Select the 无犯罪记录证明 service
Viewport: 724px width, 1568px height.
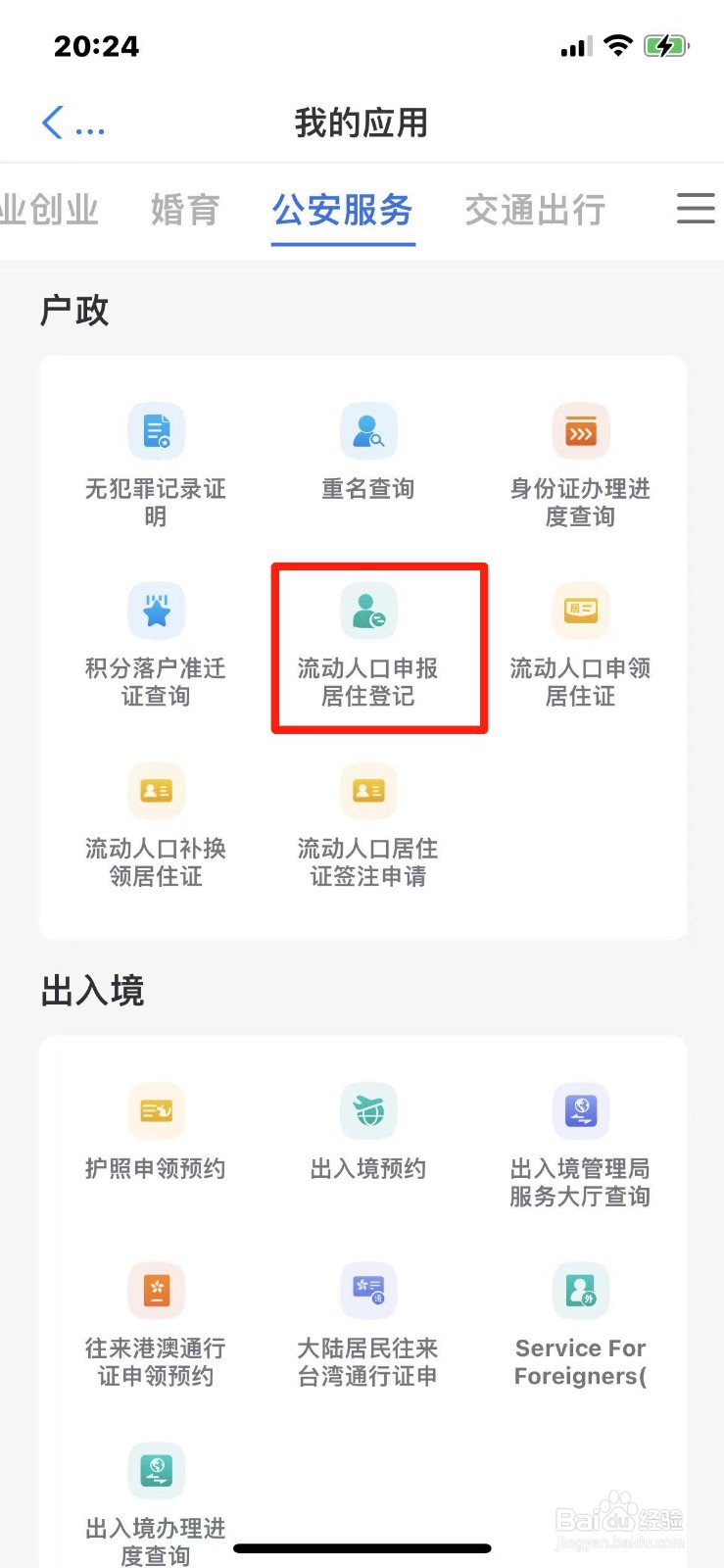click(x=156, y=461)
